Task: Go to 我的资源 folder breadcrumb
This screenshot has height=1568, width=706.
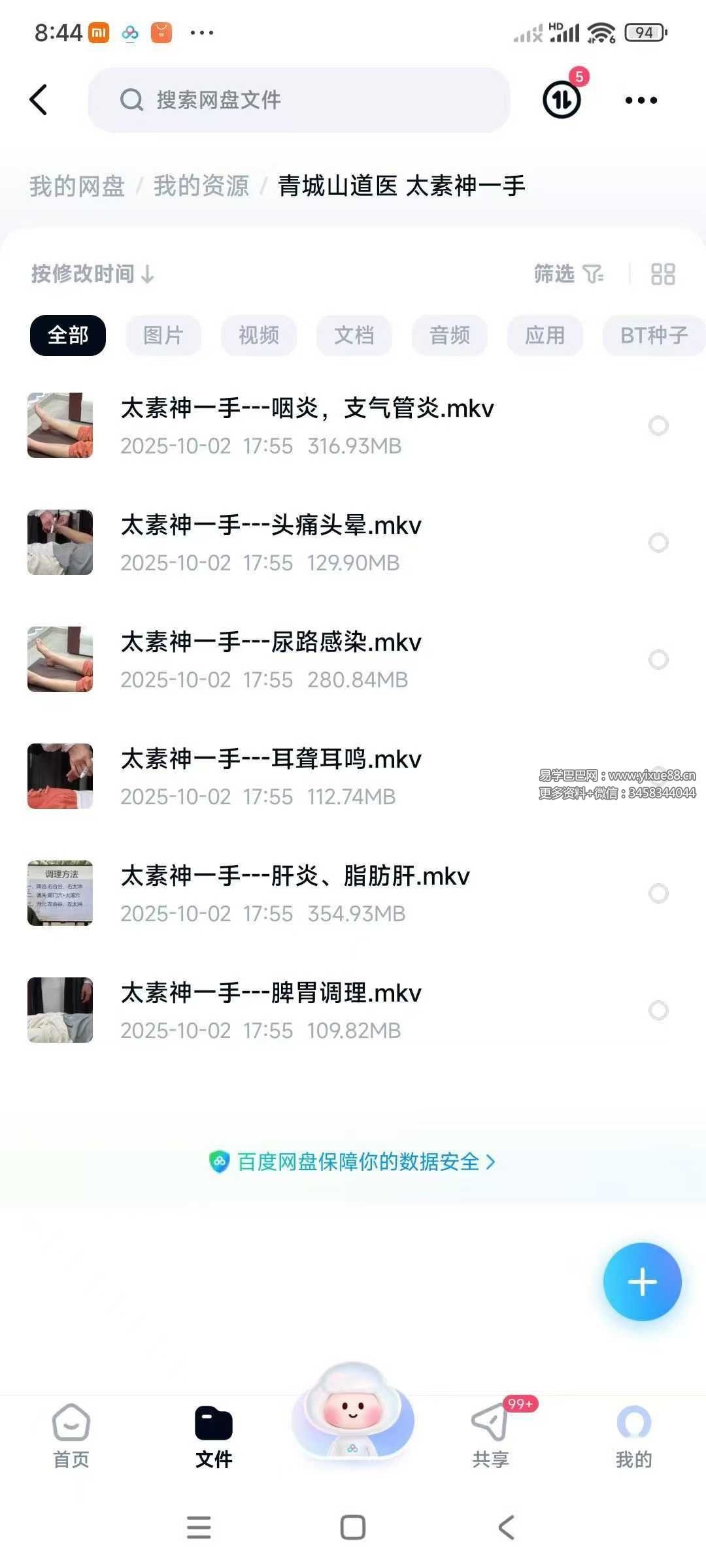Action: (201, 186)
